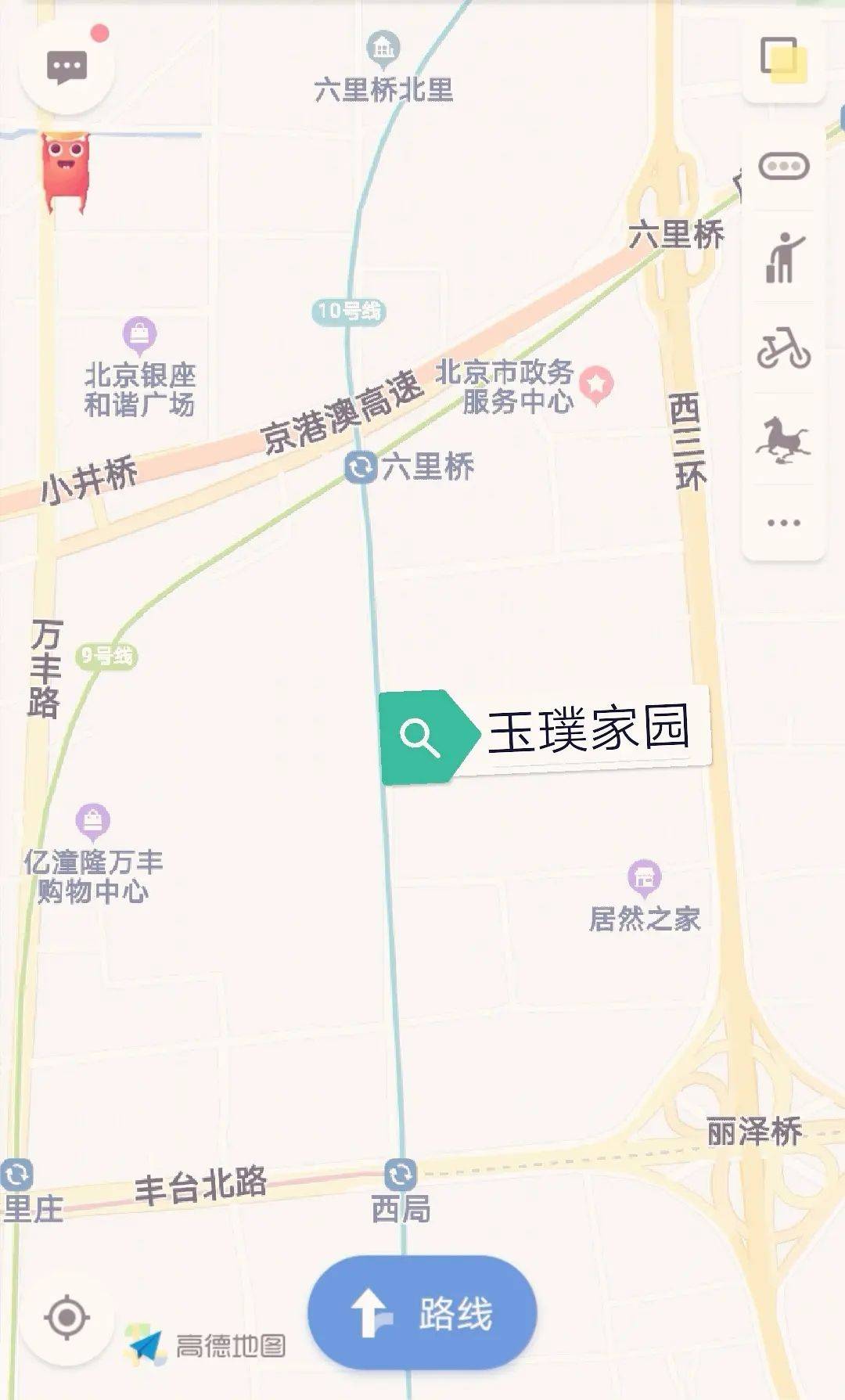Select the ride-hailing person icon
The width and height of the screenshot is (845, 1400).
point(784,257)
